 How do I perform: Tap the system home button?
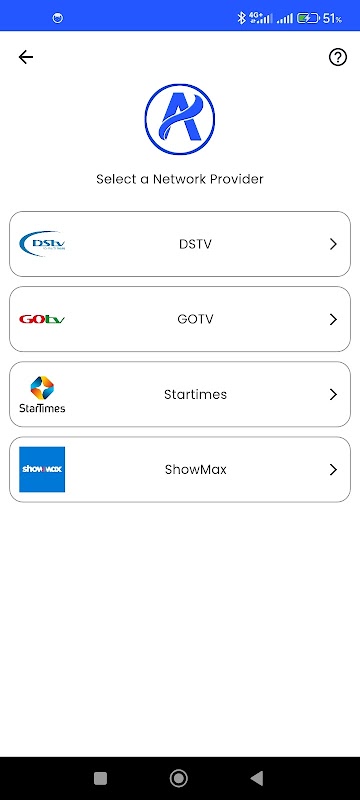178,778
